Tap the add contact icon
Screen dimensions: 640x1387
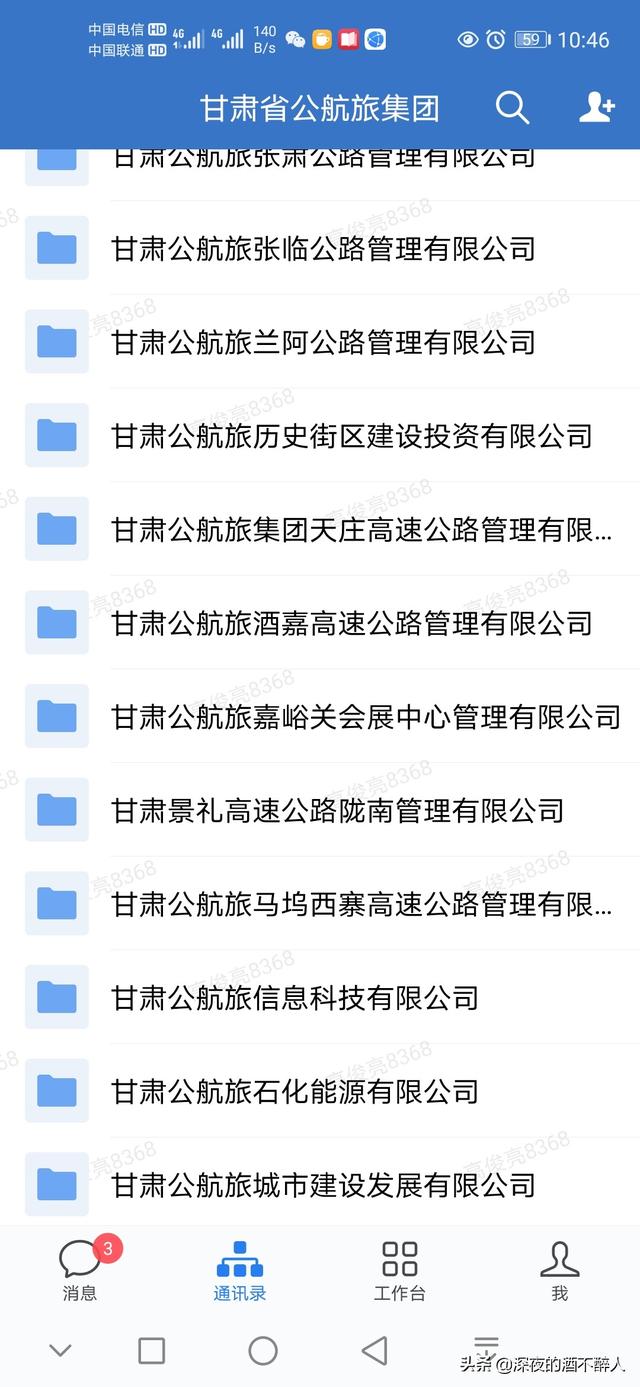(x=597, y=106)
